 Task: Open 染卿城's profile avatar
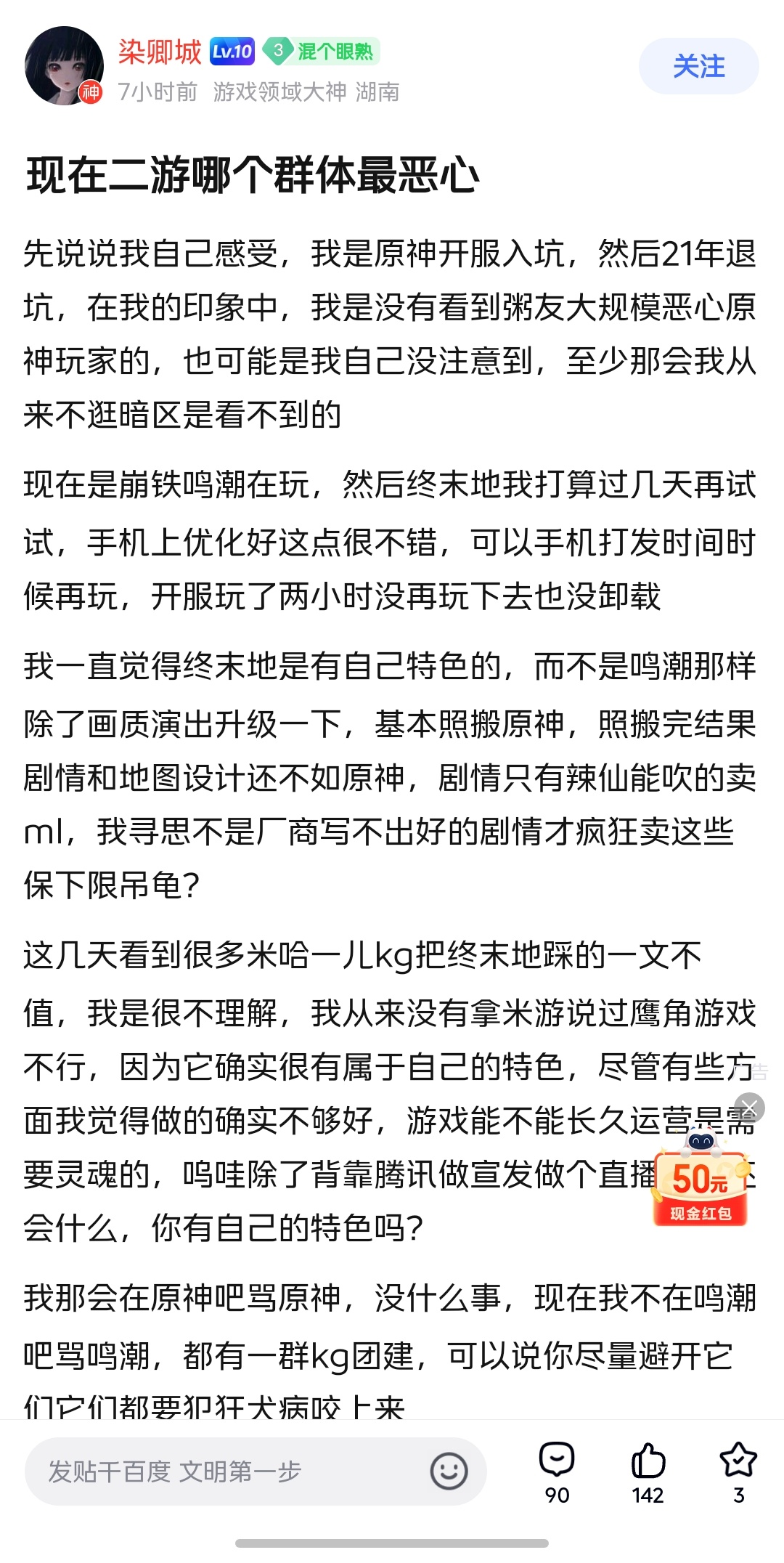[64, 65]
